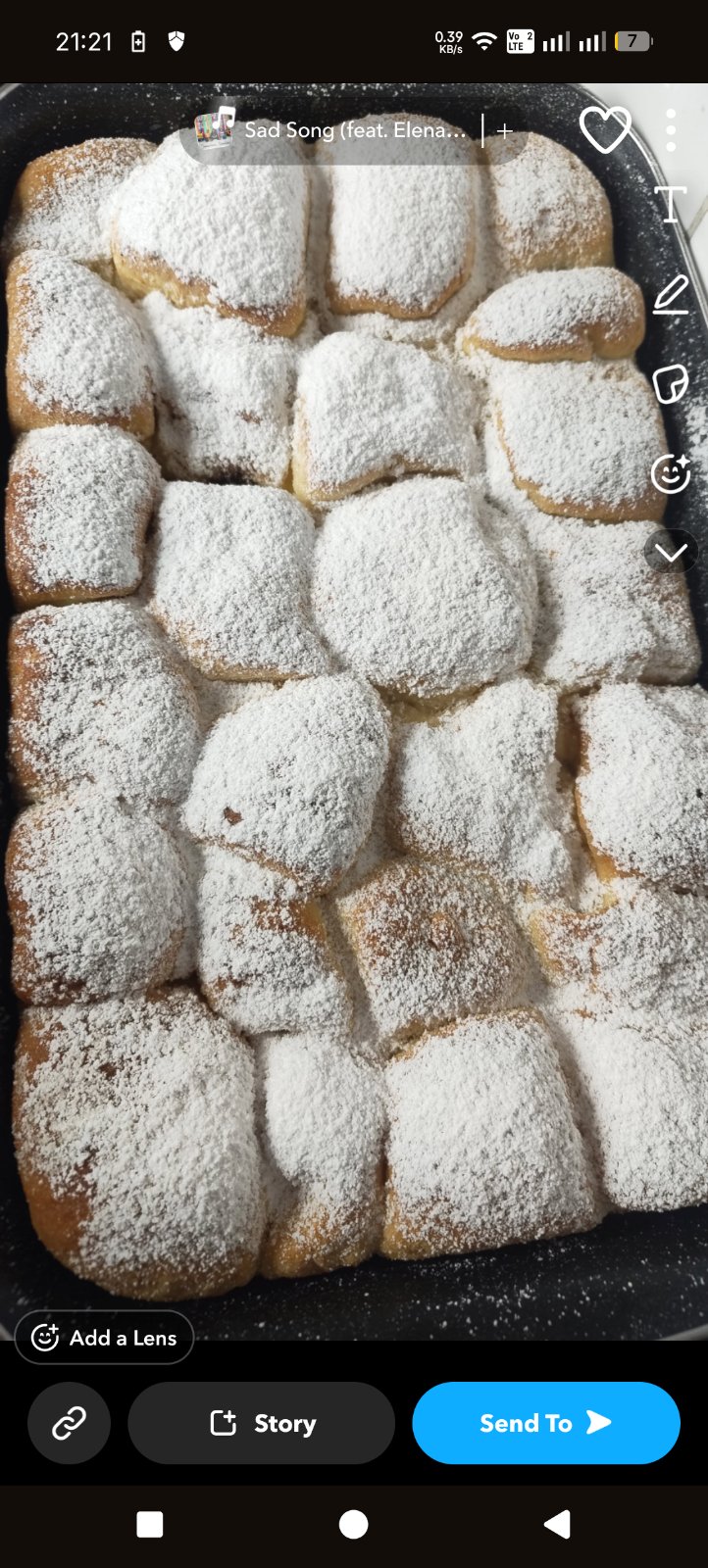
Task: Tap the heart favorite icon
Action: tap(604, 129)
